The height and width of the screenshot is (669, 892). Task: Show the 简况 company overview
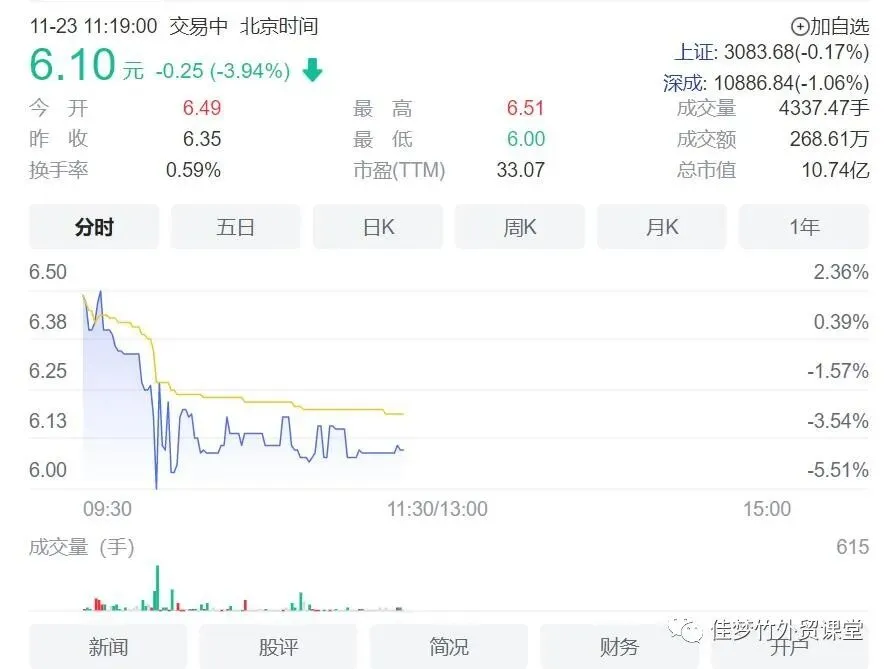[449, 647]
